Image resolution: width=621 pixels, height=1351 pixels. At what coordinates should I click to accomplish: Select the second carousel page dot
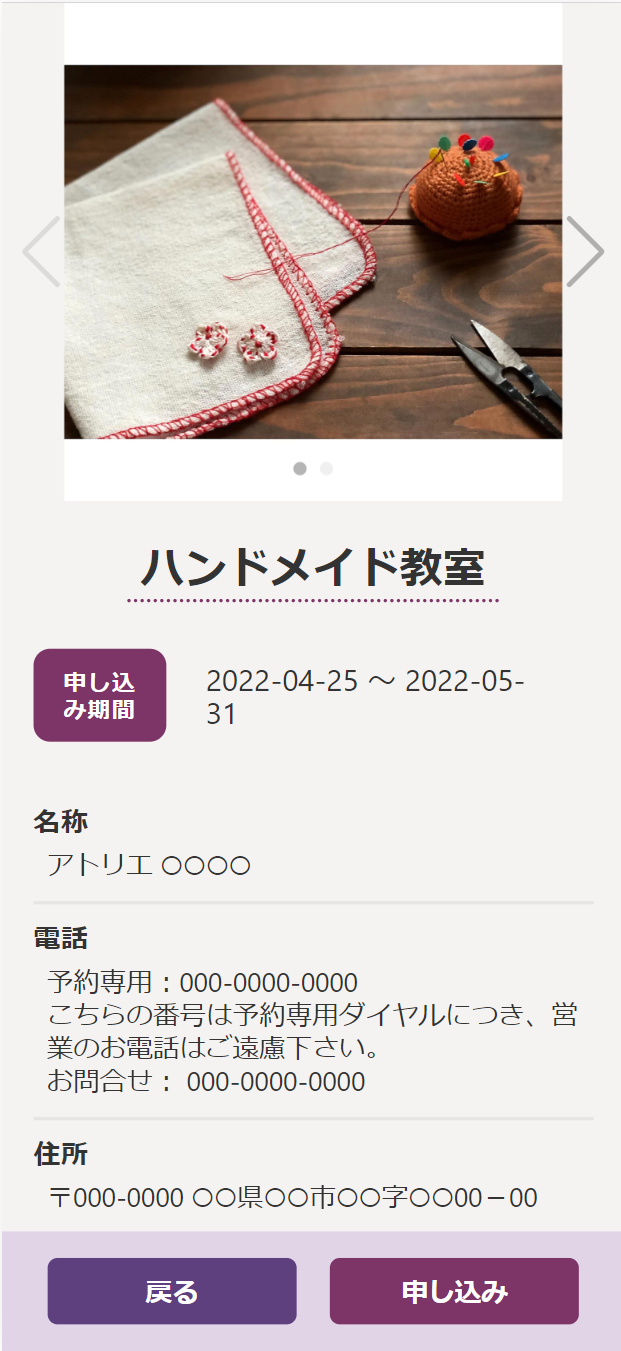[x=327, y=468]
